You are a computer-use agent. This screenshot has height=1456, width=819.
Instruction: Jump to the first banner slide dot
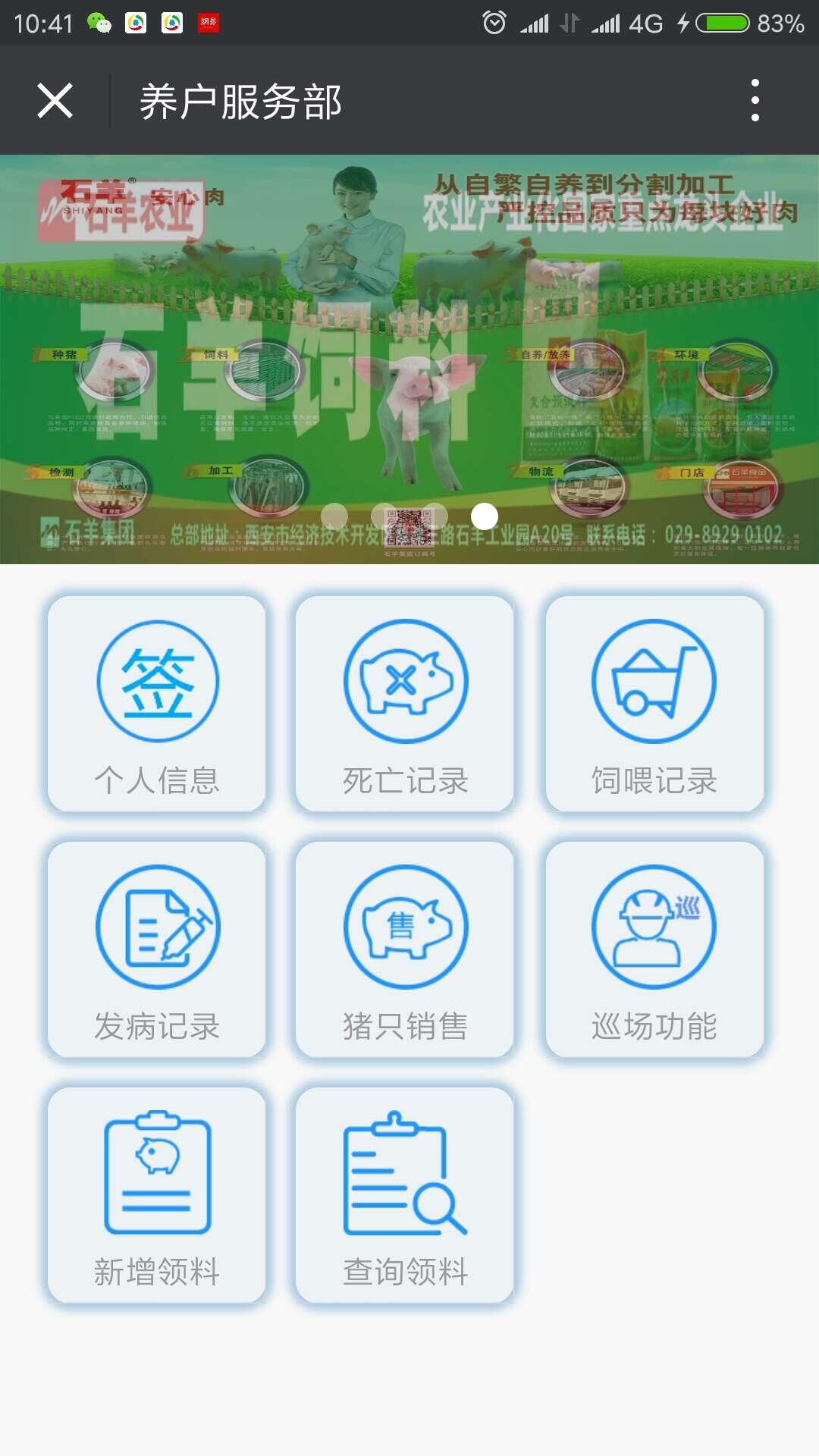(334, 516)
